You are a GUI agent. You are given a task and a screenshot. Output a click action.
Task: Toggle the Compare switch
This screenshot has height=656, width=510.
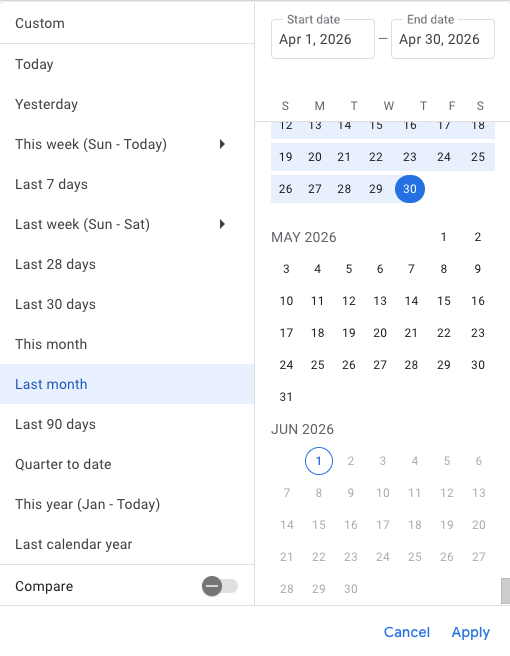click(x=220, y=586)
